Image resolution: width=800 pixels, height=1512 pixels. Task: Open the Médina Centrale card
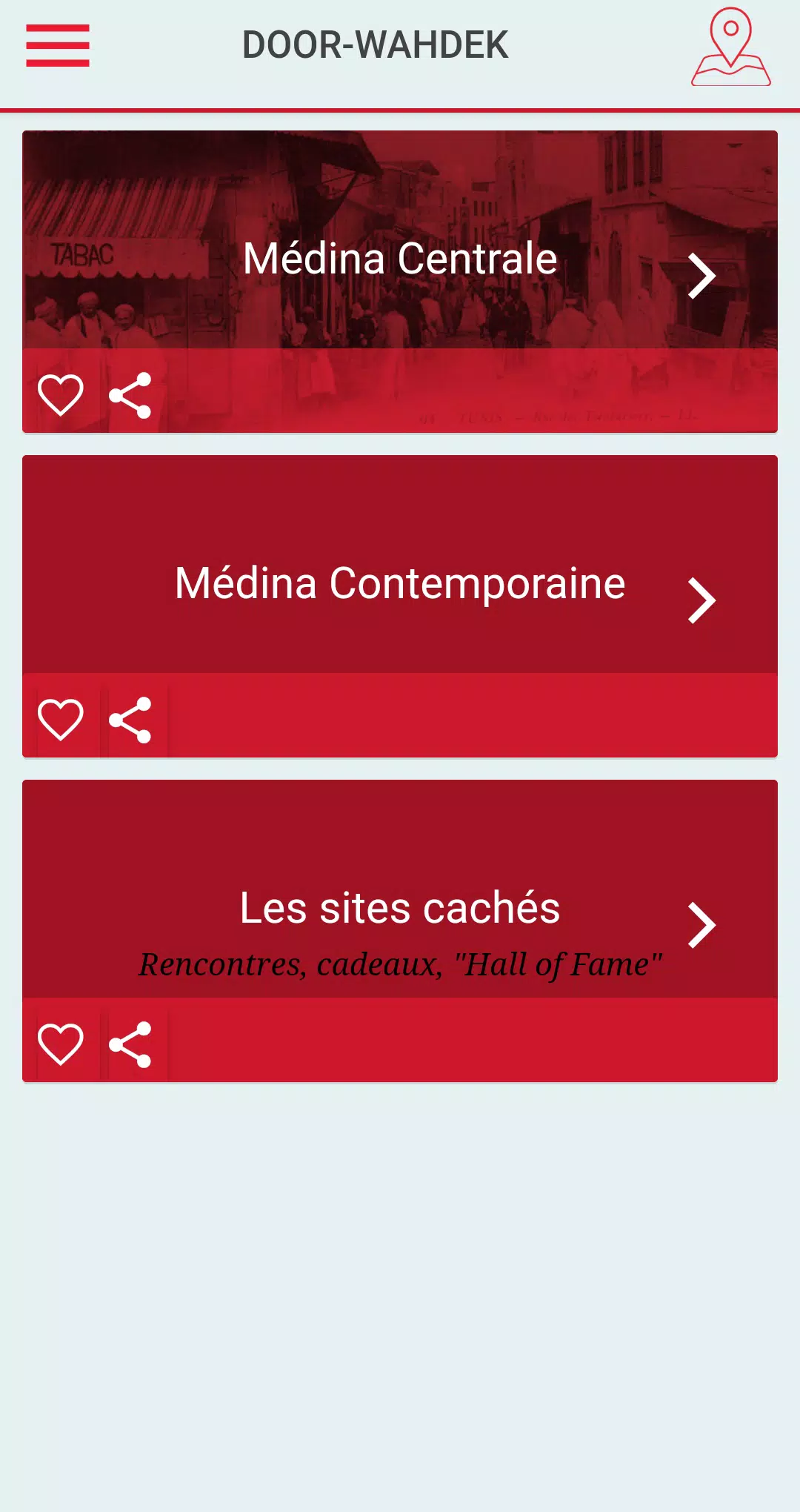coord(400,259)
